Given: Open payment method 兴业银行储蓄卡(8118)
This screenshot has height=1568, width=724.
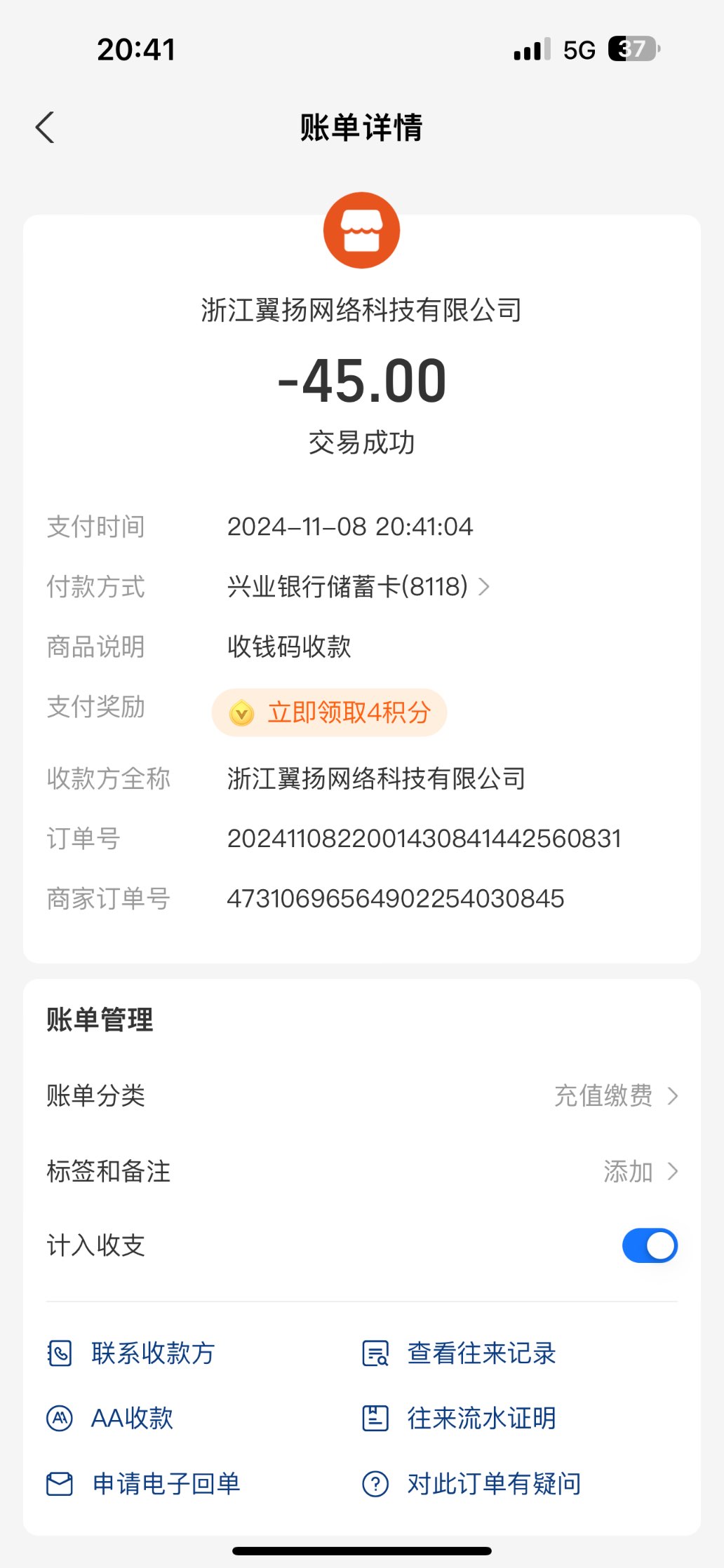Looking at the screenshot, I should [358, 586].
